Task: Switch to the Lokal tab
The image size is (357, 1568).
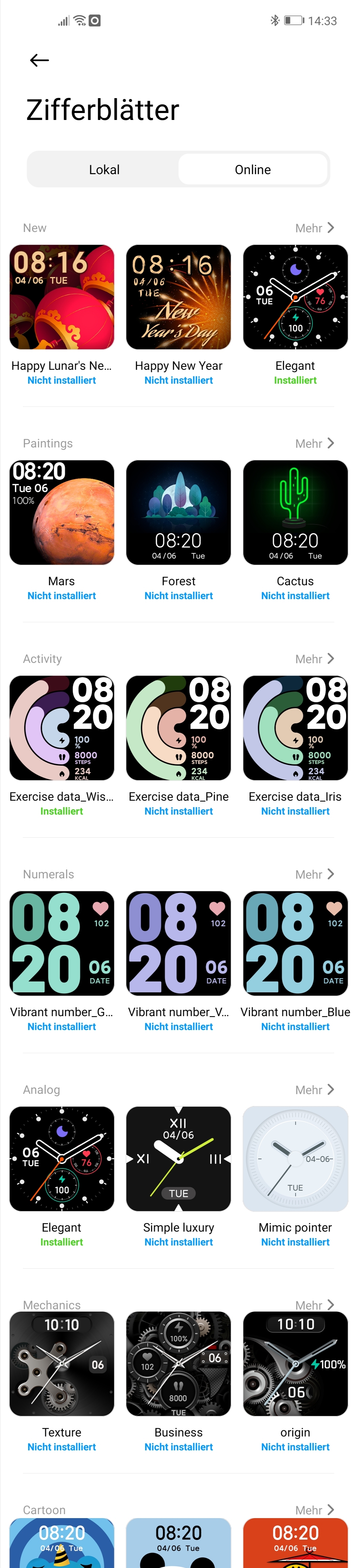Action: click(104, 170)
